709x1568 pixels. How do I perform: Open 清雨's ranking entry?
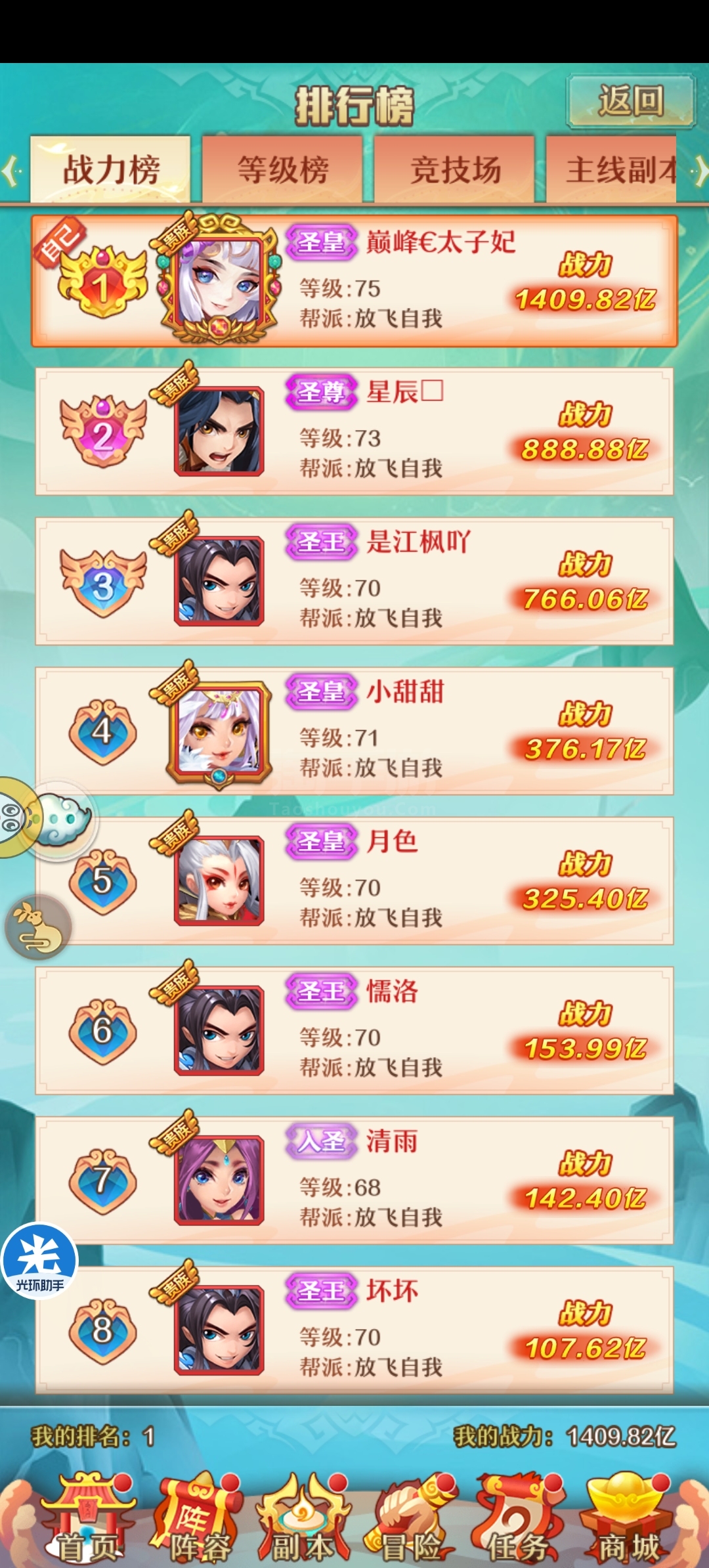pos(354,1179)
